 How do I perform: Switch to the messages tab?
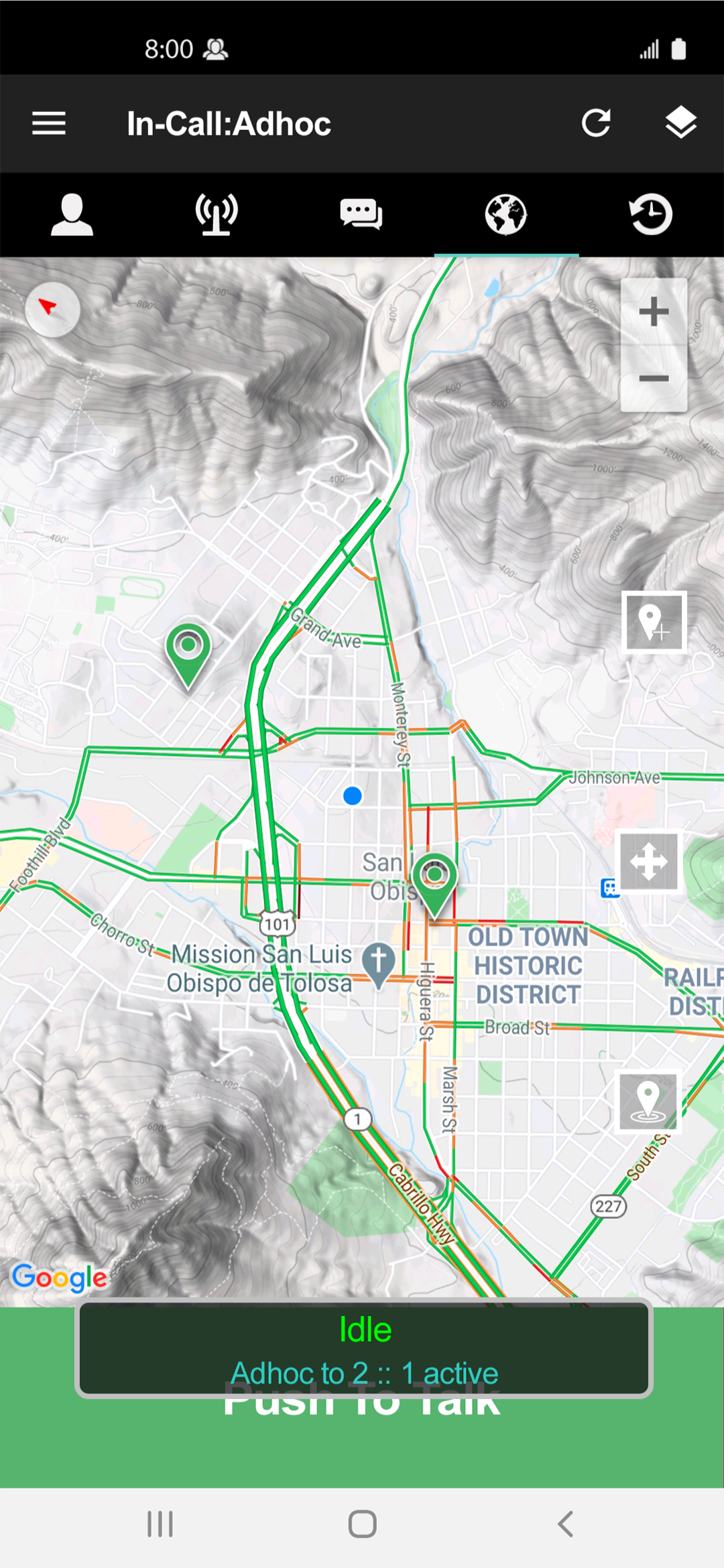click(x=361, y=215)
